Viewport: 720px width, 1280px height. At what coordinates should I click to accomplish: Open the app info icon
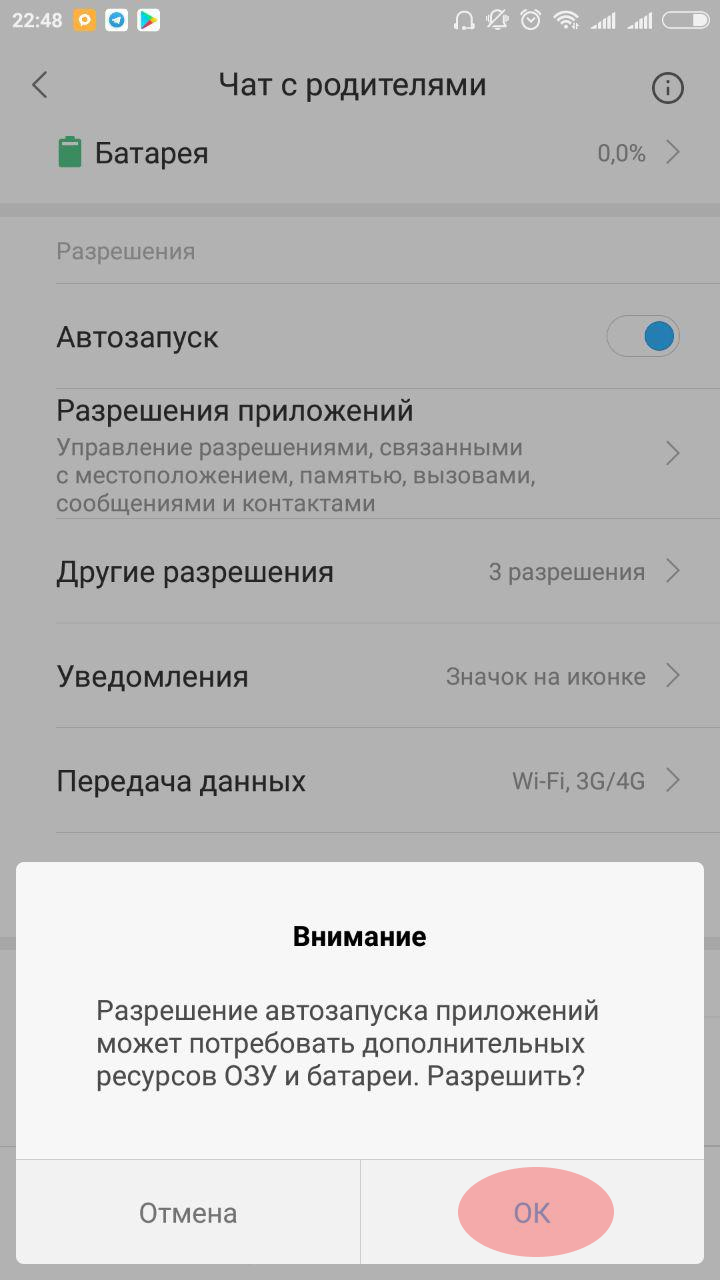click(x=667, y=88)
